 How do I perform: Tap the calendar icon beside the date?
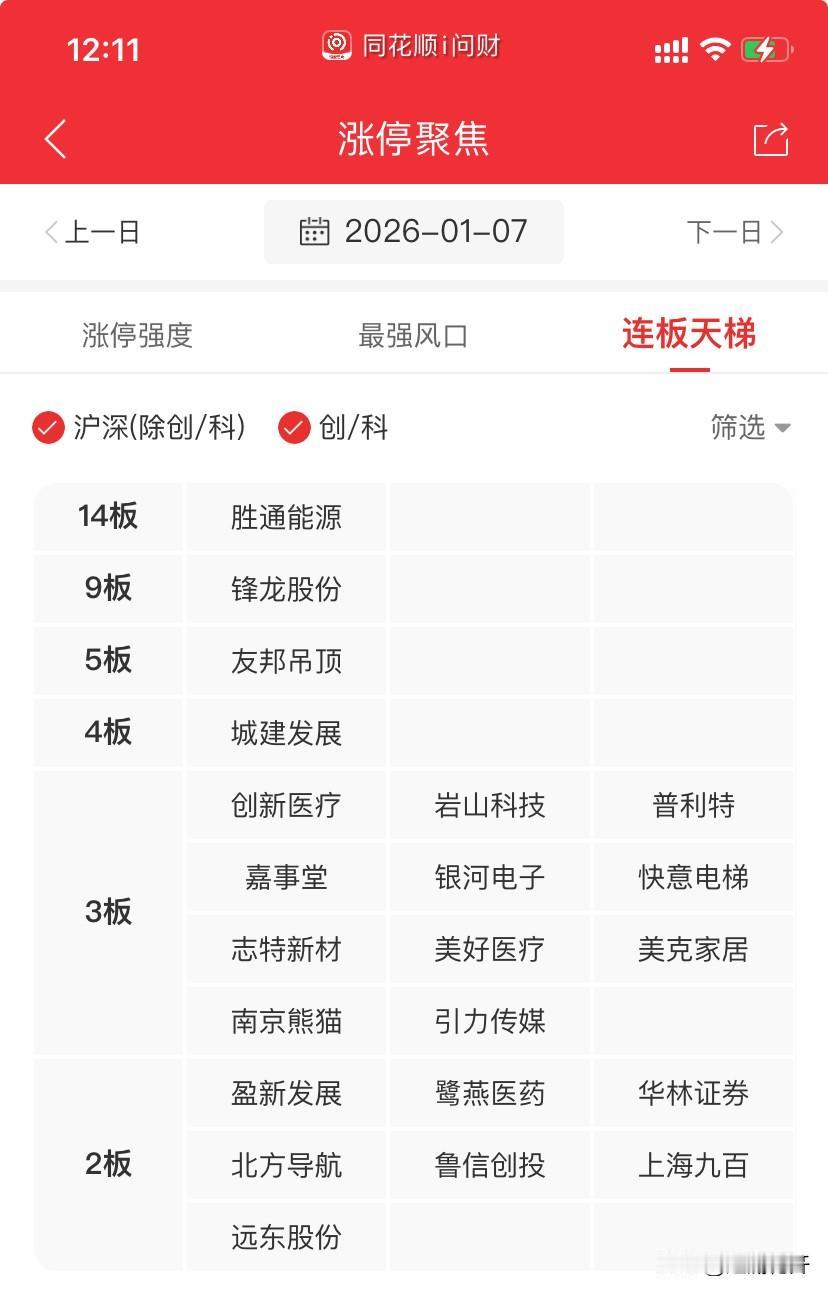[x=315, y=232]
